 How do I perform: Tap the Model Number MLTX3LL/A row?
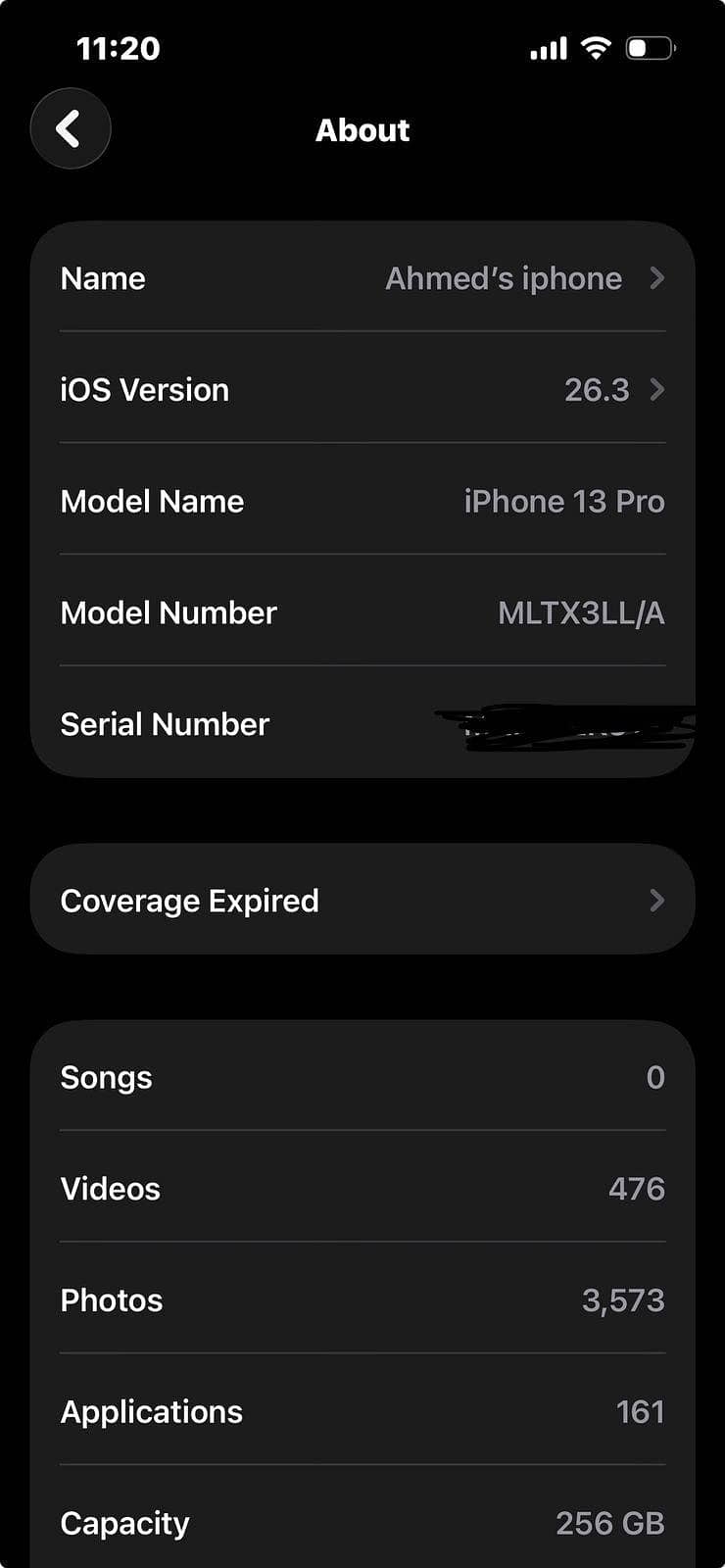[362, 612]
